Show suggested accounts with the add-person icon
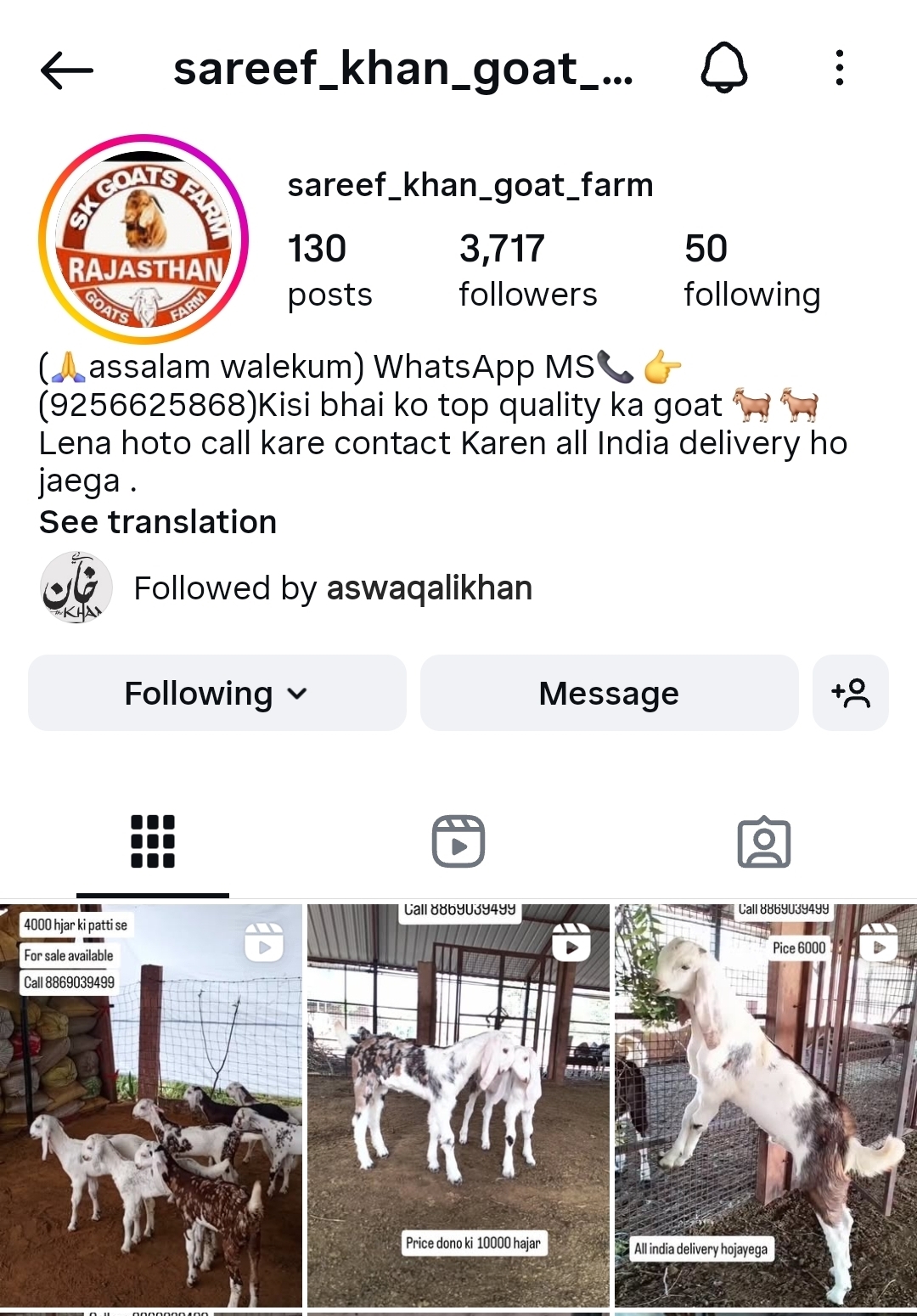The width and height of the screenshot is (917, 1316). [850, 693]
